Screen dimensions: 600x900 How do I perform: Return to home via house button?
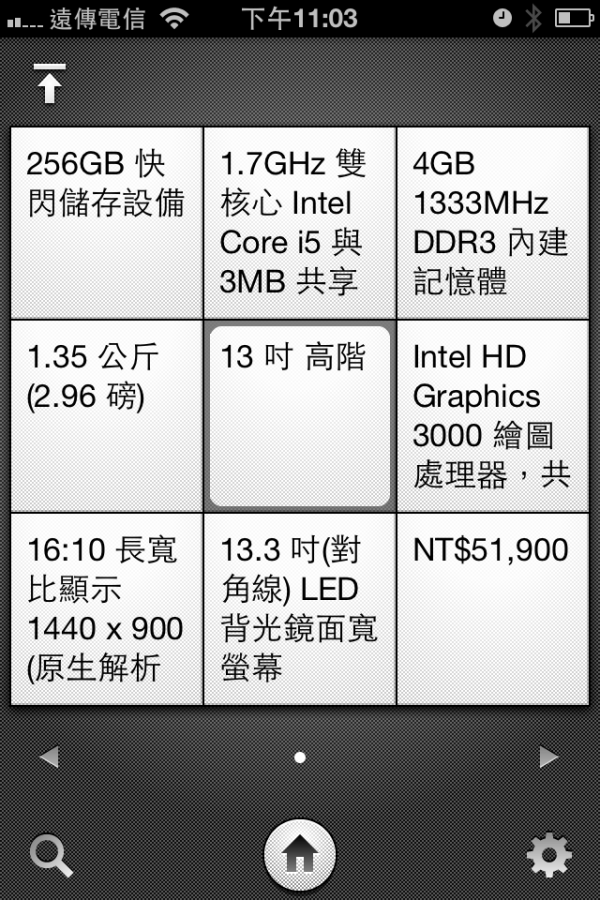pyautogui.click(x=299, y=855)
